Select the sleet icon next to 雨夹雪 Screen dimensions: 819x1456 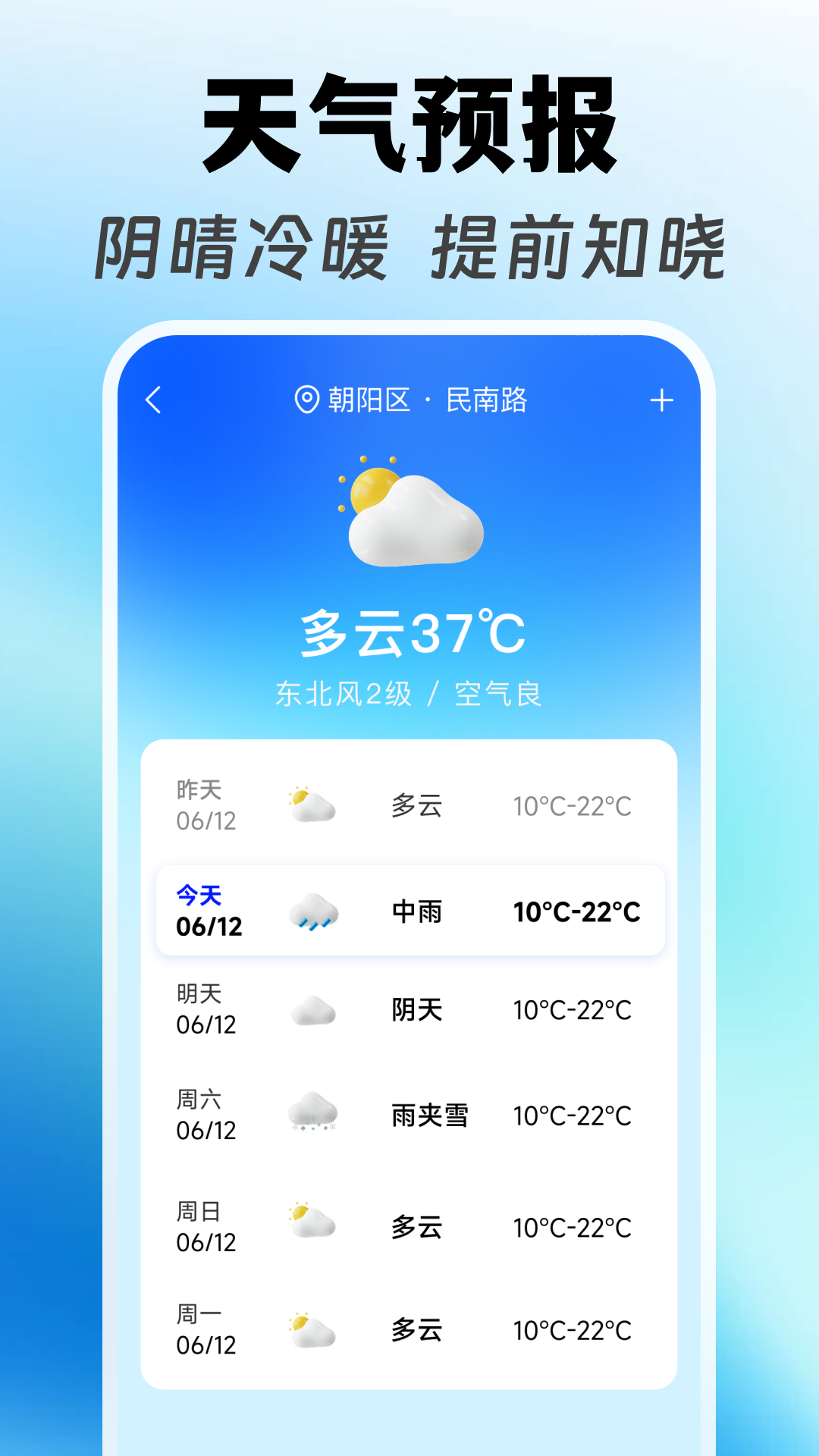point(312,1113)
